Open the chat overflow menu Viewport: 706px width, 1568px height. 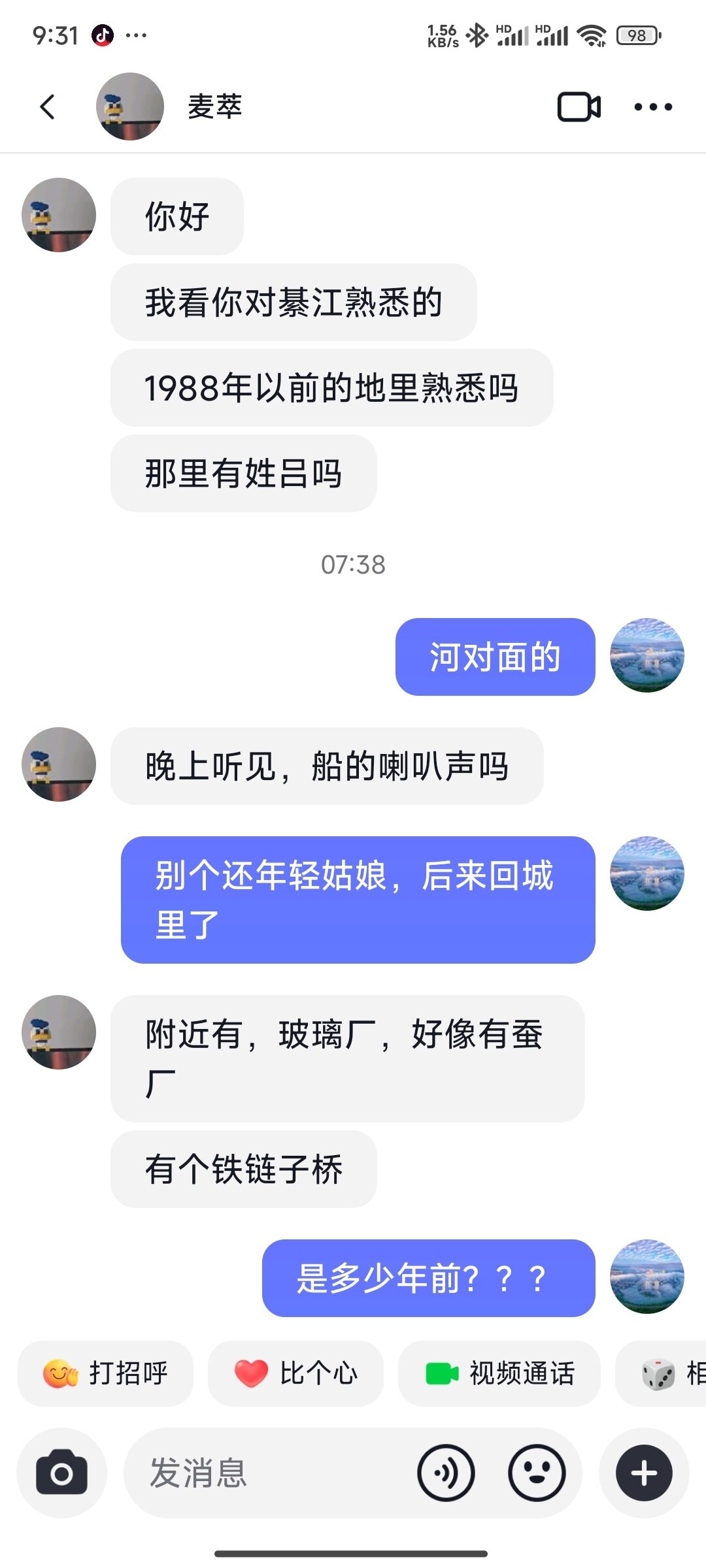652,107
